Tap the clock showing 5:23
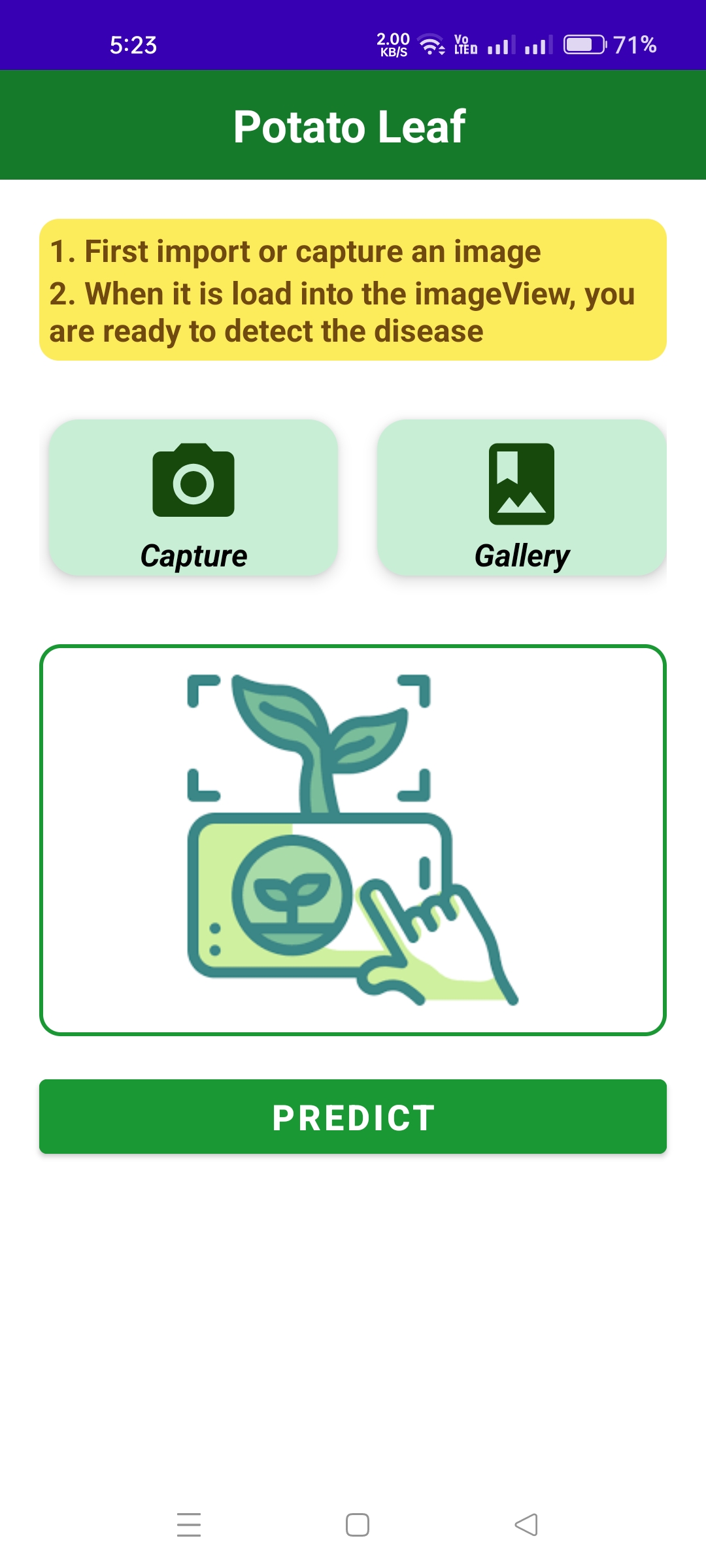 133,44
